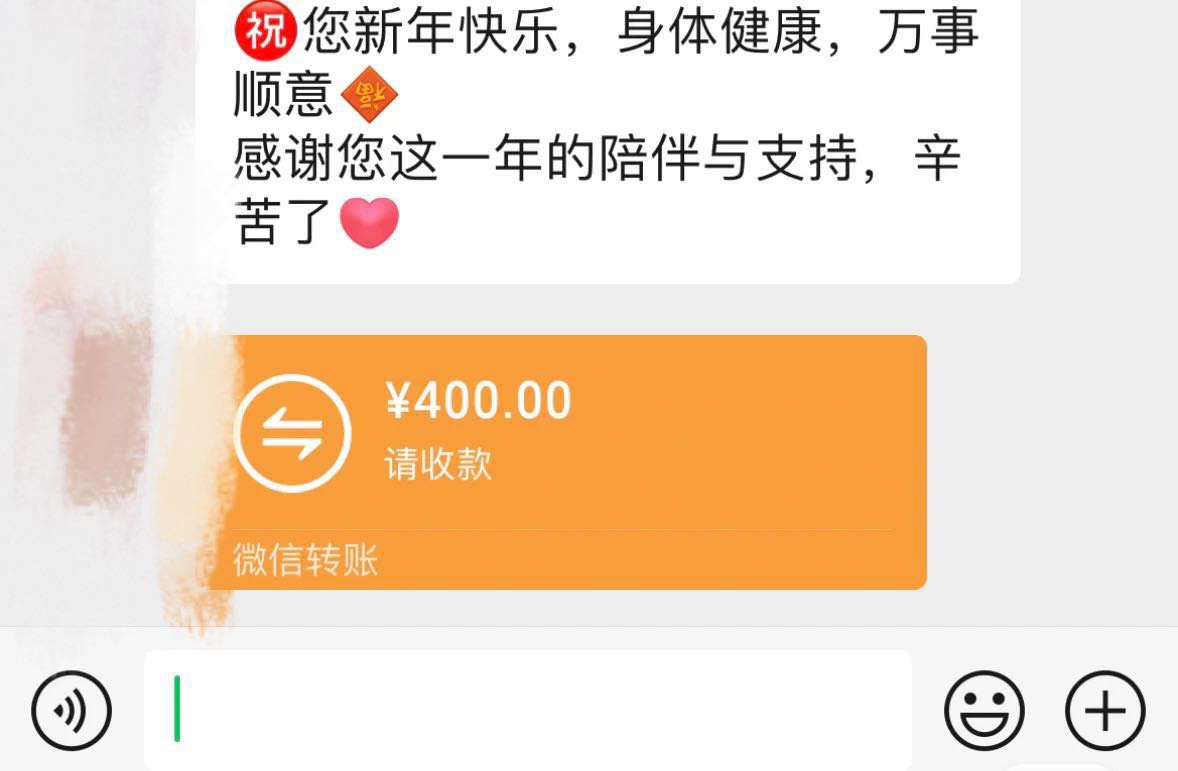Open the plus attachments menu

(1105, 711)
